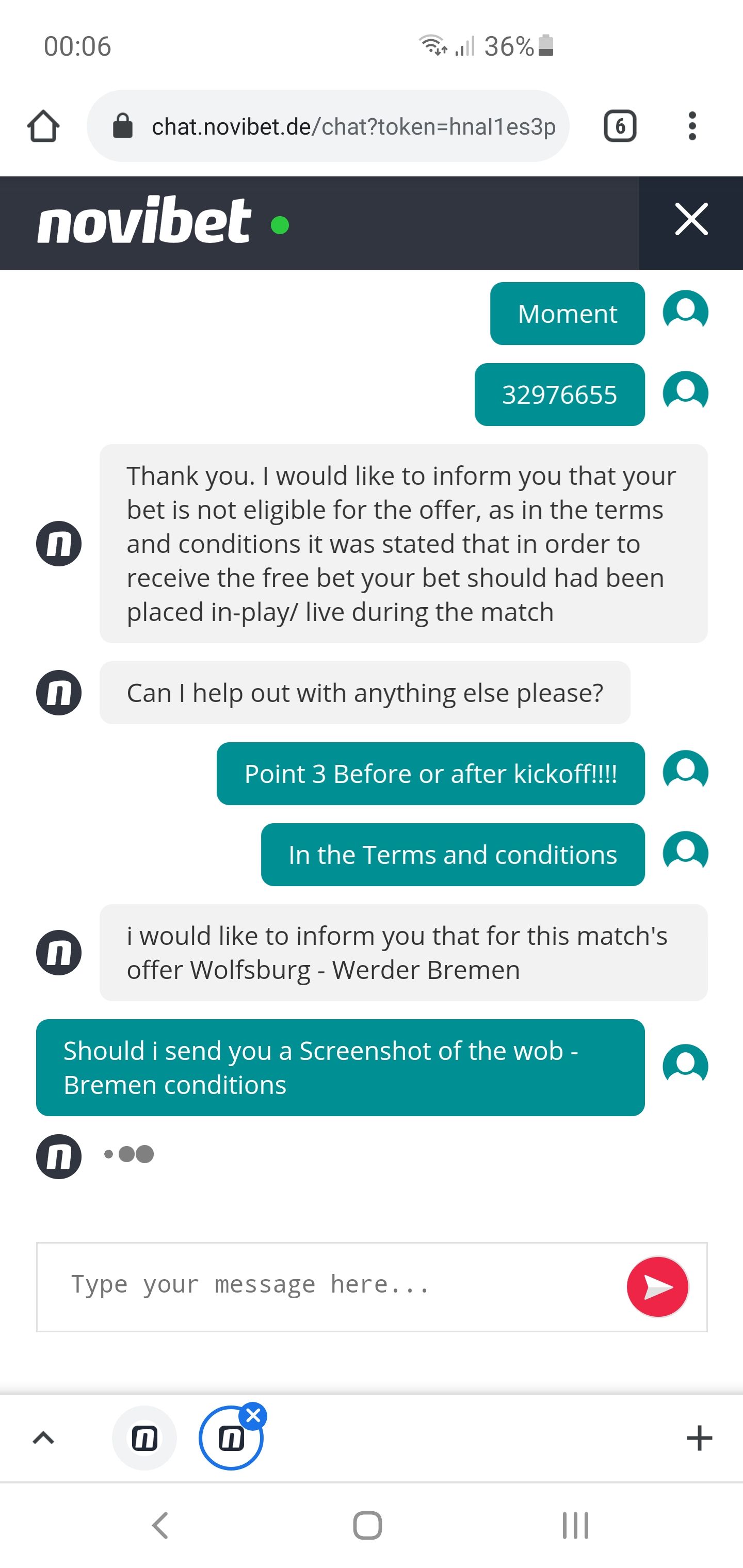Expand the tab group strip

[43, 1439]
